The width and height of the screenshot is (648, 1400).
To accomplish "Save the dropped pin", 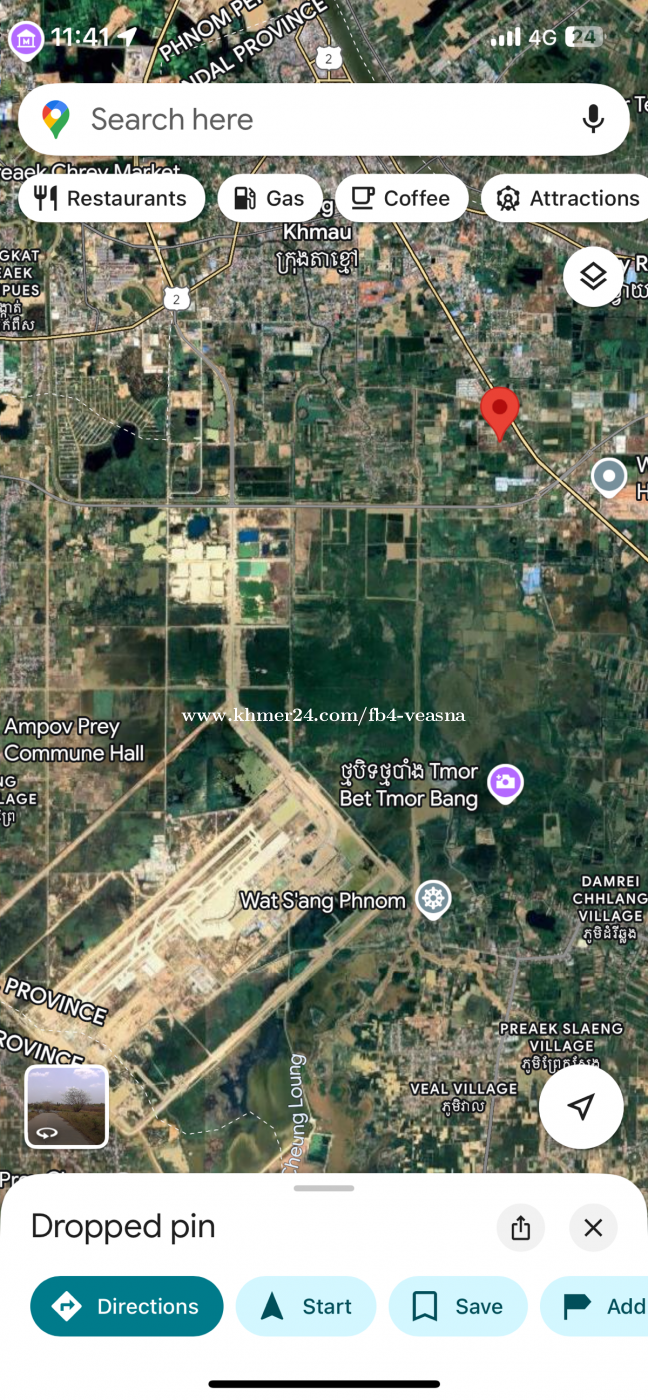I will (458, 1306).
